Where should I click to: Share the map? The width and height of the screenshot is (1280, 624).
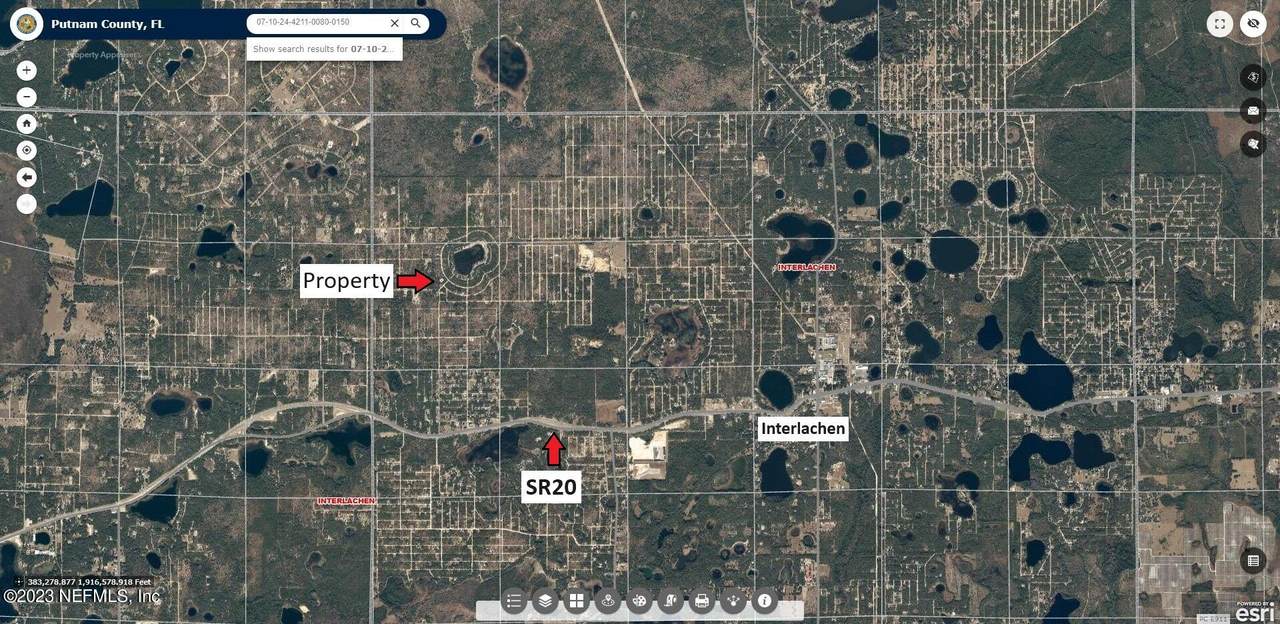click(733, 601)
